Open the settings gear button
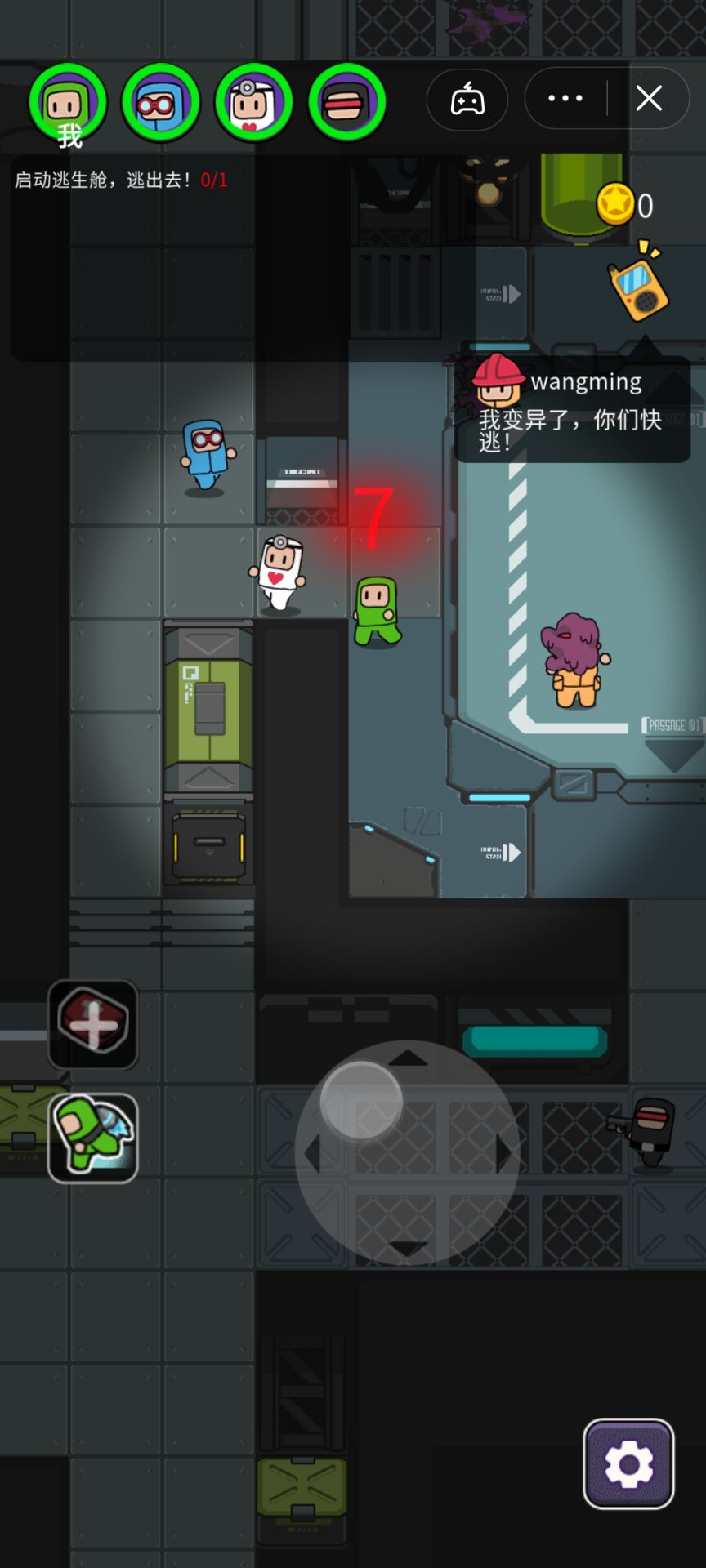Image resolution: width=706 pixels, height=1568 pixels. pos(628,1463)
